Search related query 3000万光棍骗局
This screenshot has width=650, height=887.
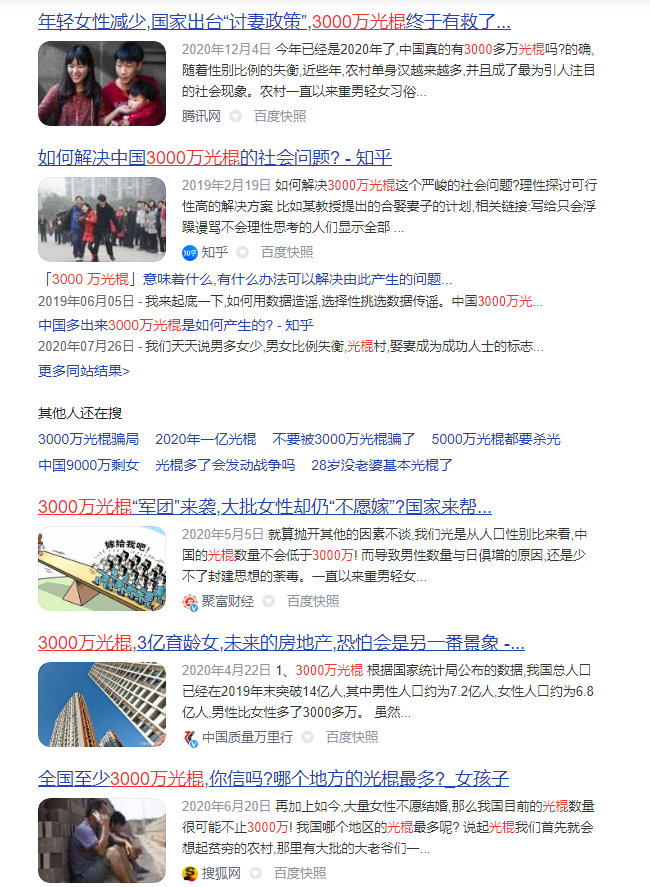point(88,439)
